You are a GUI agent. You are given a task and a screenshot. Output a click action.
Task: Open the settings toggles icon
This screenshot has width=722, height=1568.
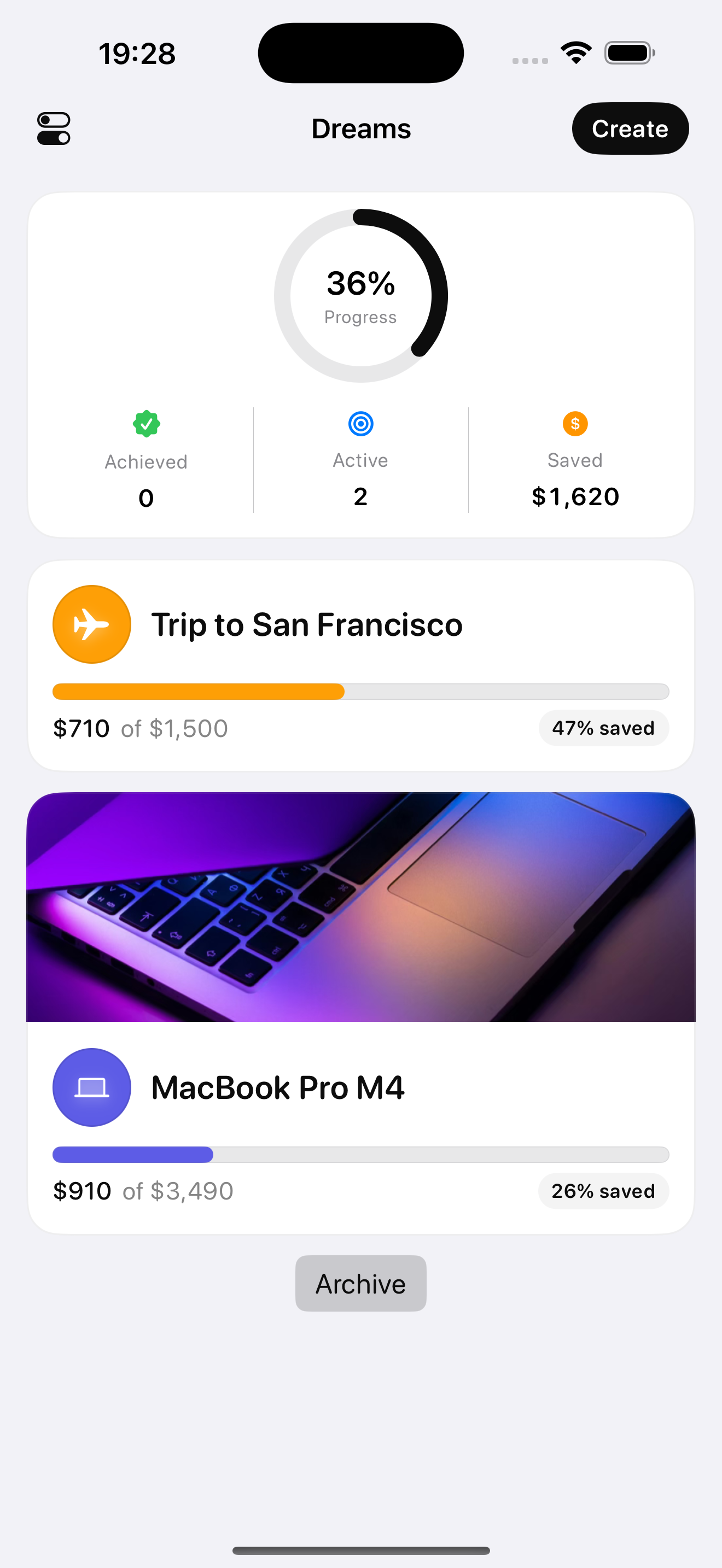click(54, 128)
